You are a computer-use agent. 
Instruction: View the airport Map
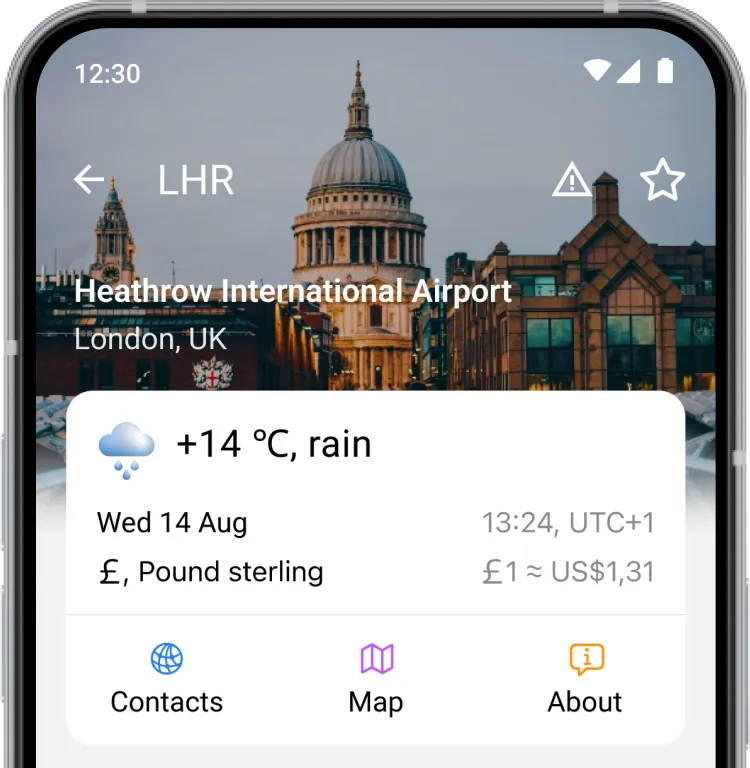click(376, 680)
